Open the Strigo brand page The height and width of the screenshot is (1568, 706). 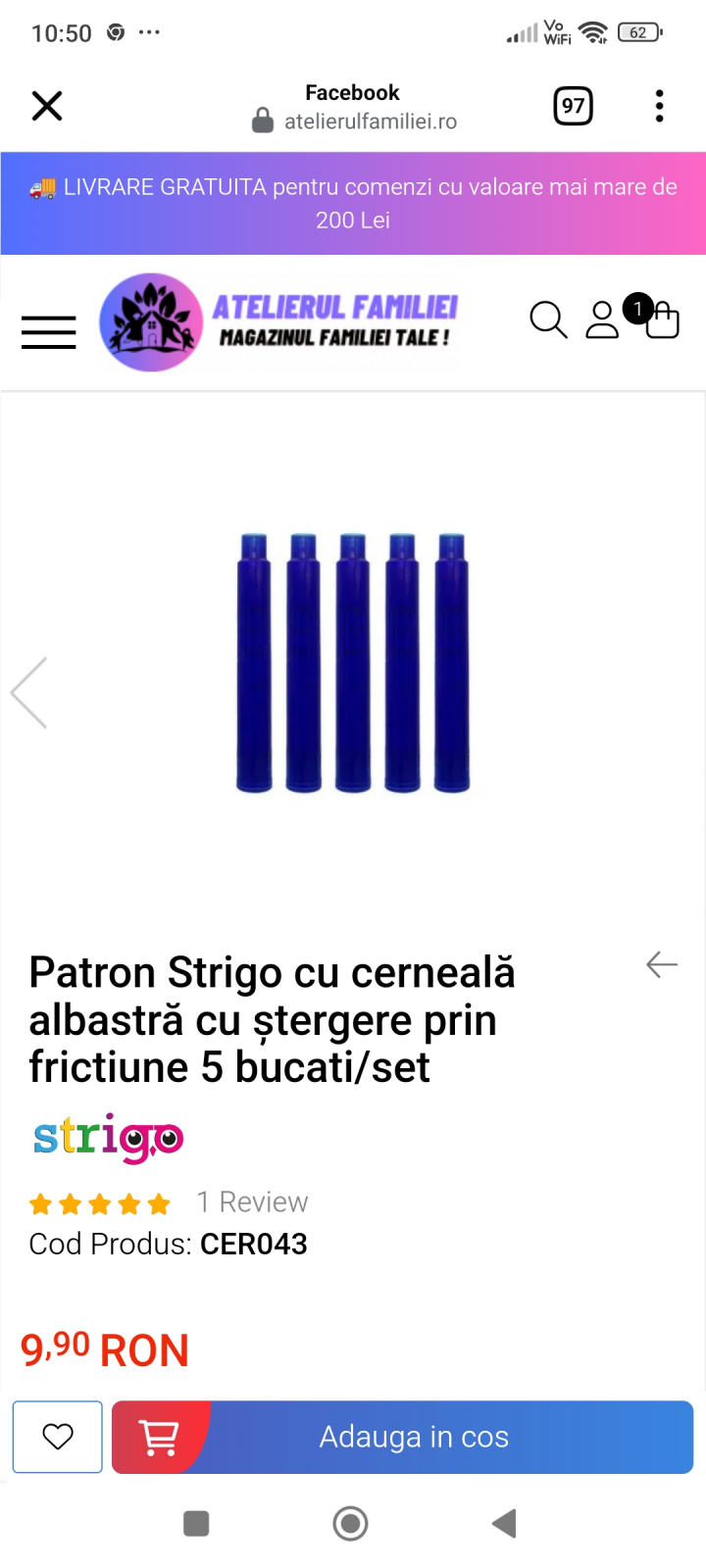[108, 1138]
